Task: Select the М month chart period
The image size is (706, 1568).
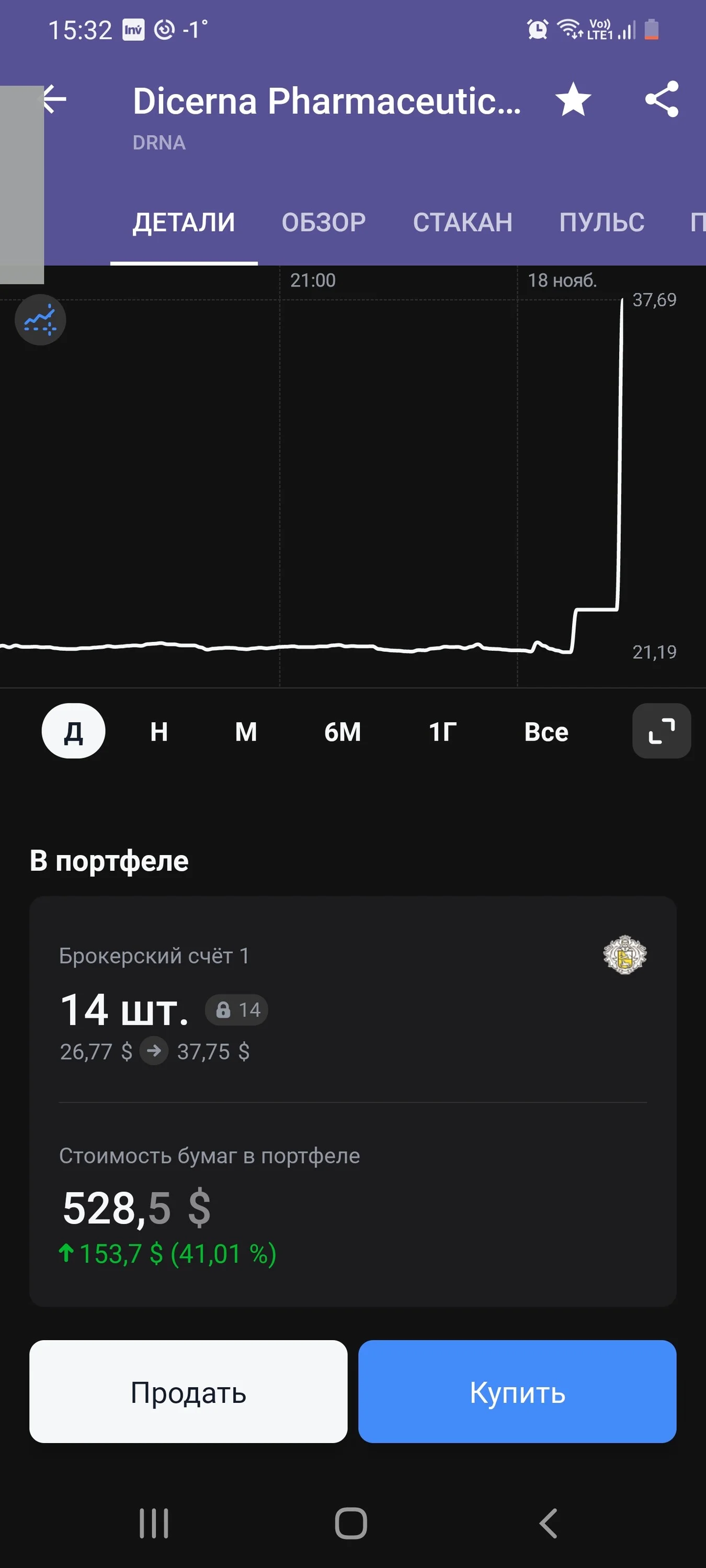Action: (246, 731)
